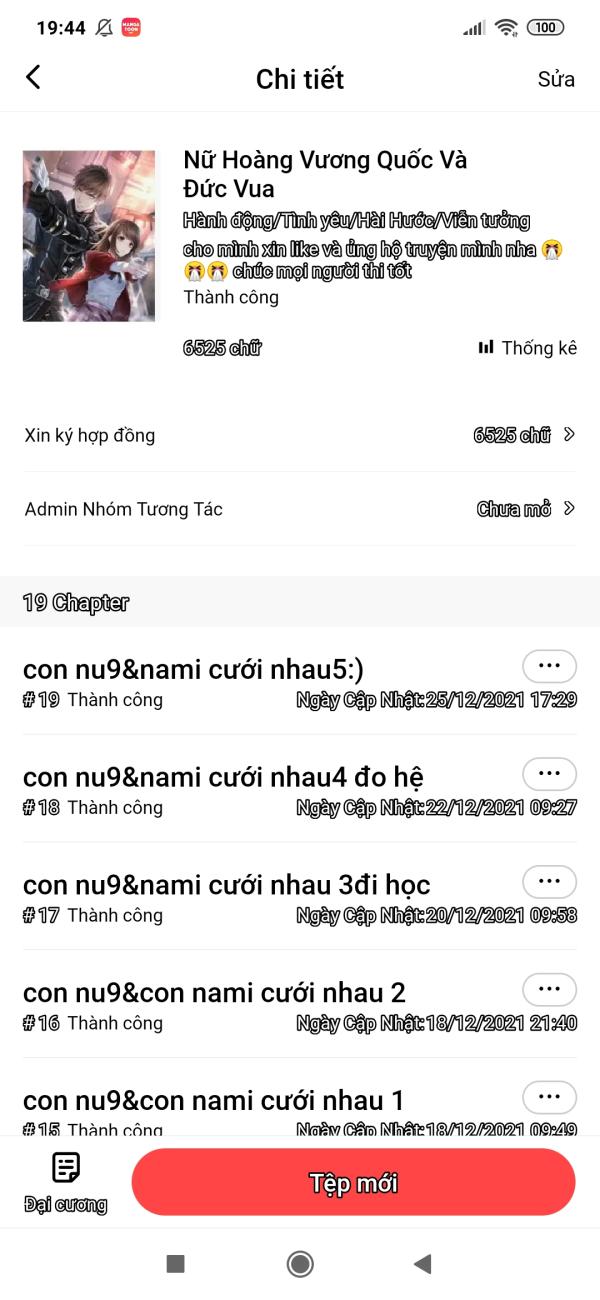The width and height of the screenshot is (600, 1300).
Task: Open the three-dot options for chapter #18
Action: [x=549, y=774]
